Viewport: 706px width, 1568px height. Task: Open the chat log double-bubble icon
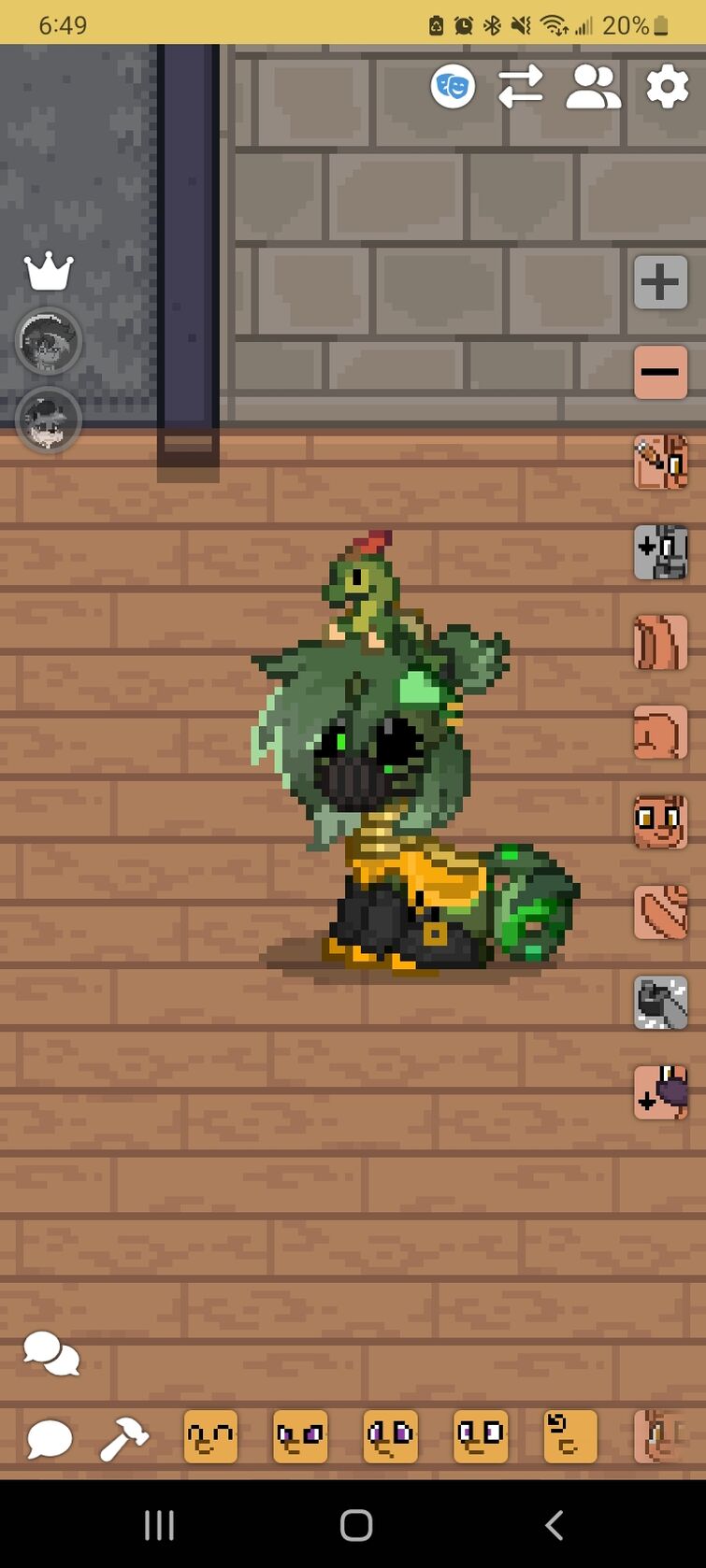[x=50, y=1353]
